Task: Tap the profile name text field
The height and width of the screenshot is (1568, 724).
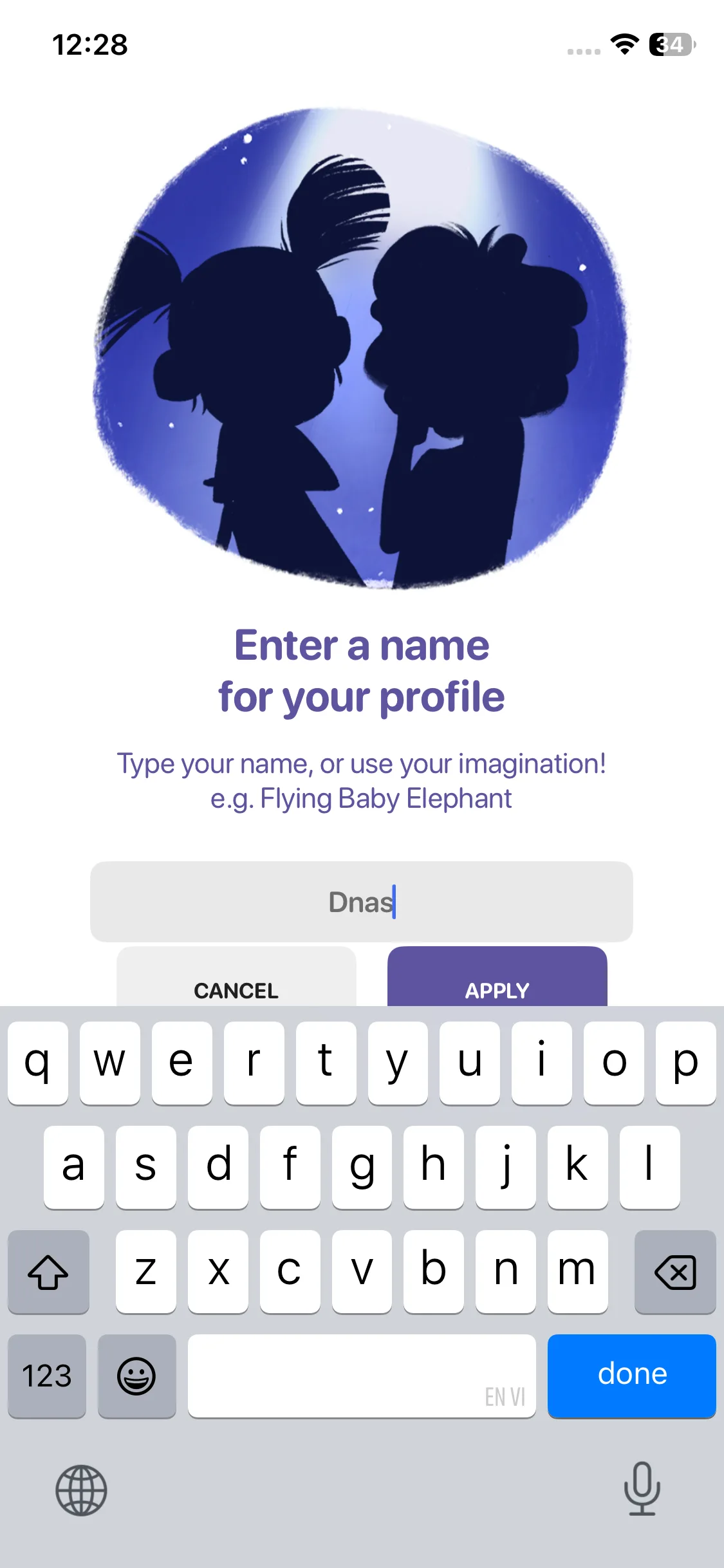Action: (x=361, y=901)
